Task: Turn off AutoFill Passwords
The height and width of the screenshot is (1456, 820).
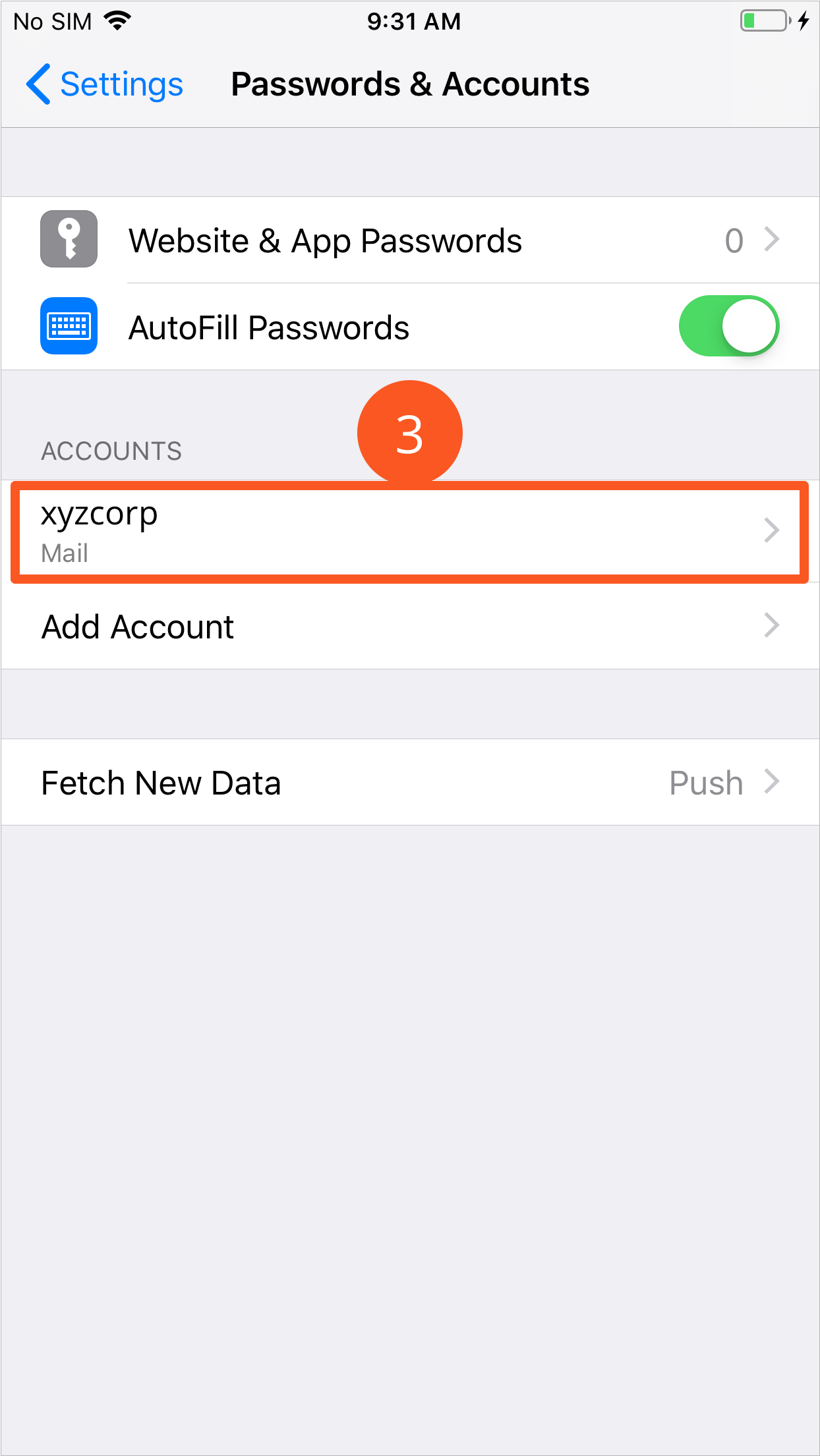Action: [728, 327]
